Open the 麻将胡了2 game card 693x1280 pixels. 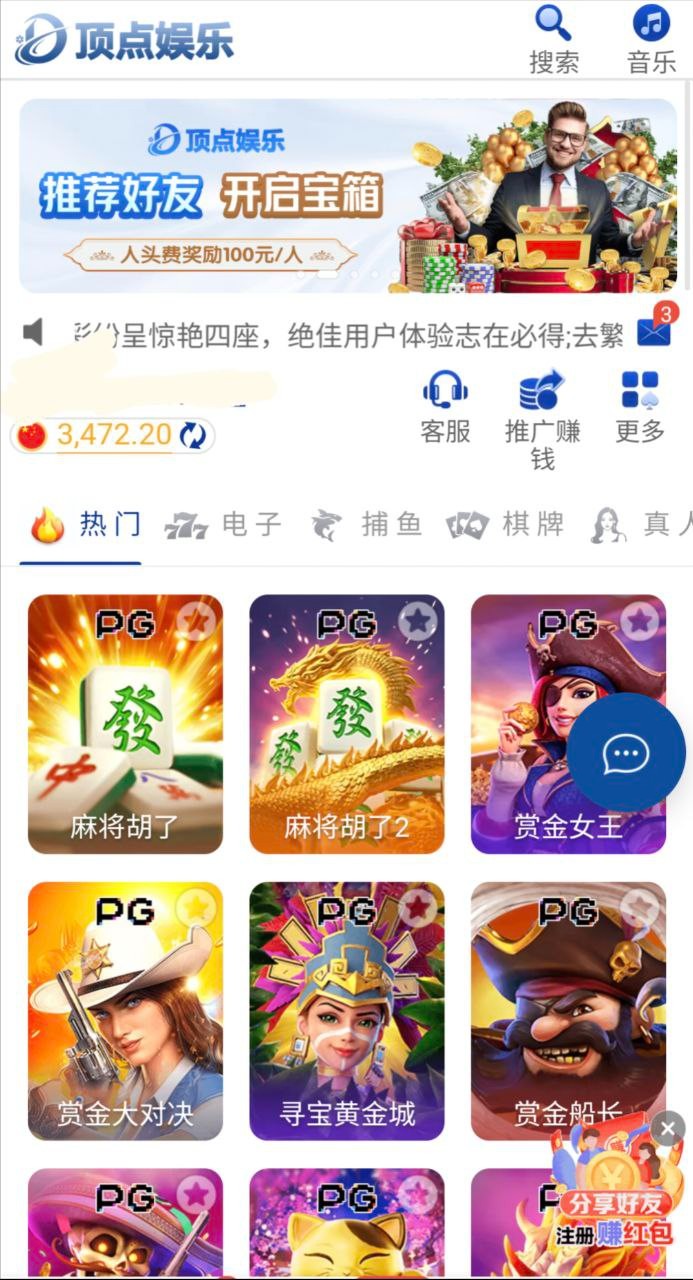(x=346, y=723)
